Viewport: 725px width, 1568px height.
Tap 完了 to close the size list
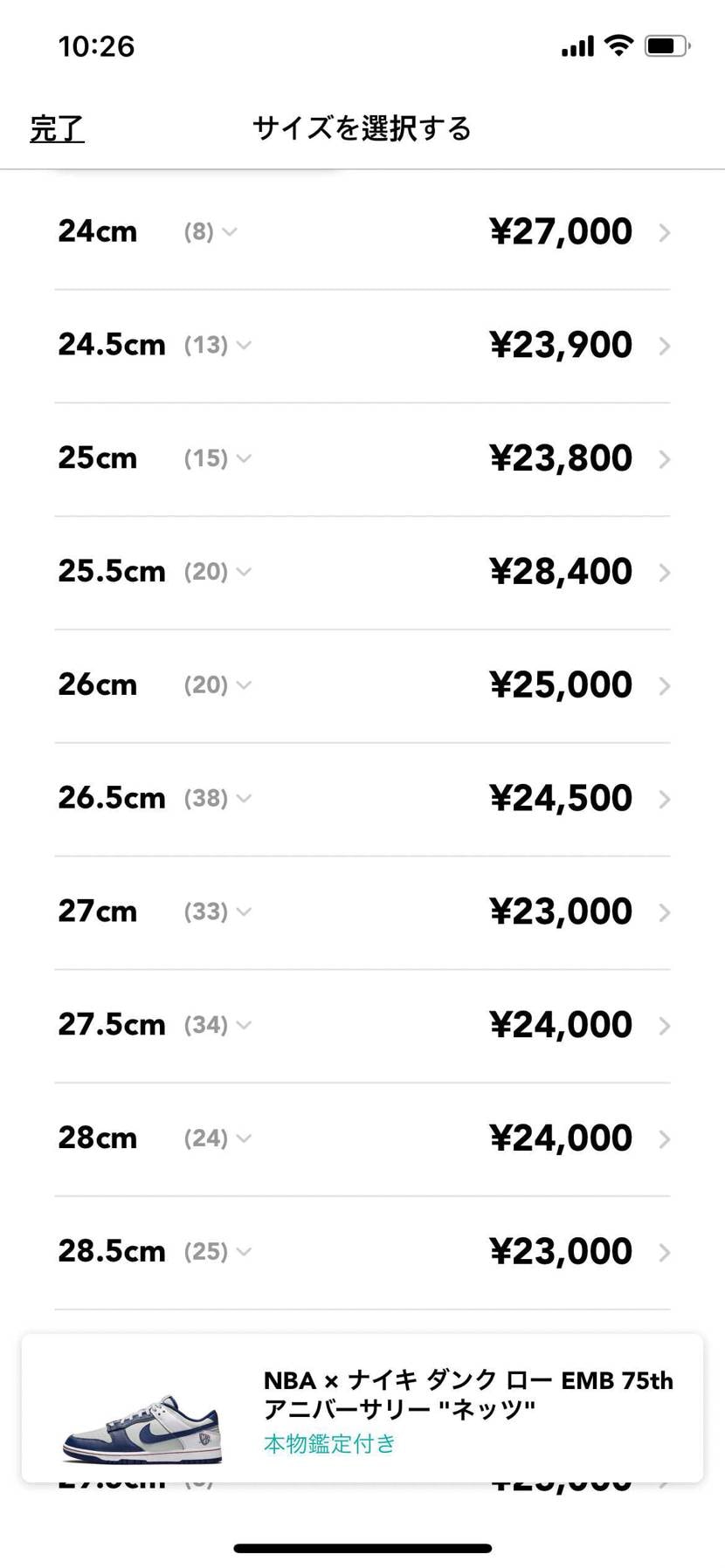tap(56, 128)
